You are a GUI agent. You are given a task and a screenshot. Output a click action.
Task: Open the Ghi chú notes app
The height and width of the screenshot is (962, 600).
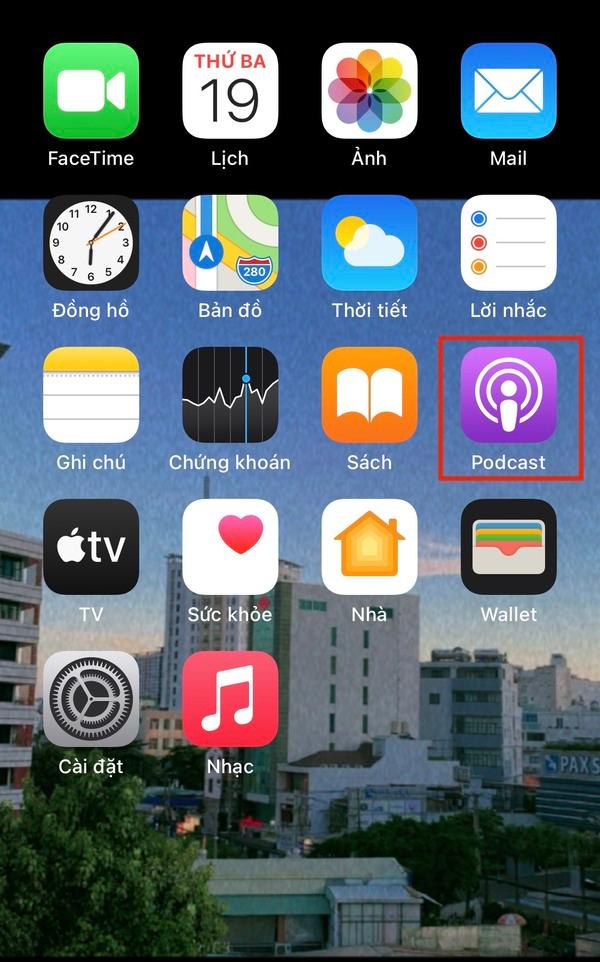click(91, 395)
